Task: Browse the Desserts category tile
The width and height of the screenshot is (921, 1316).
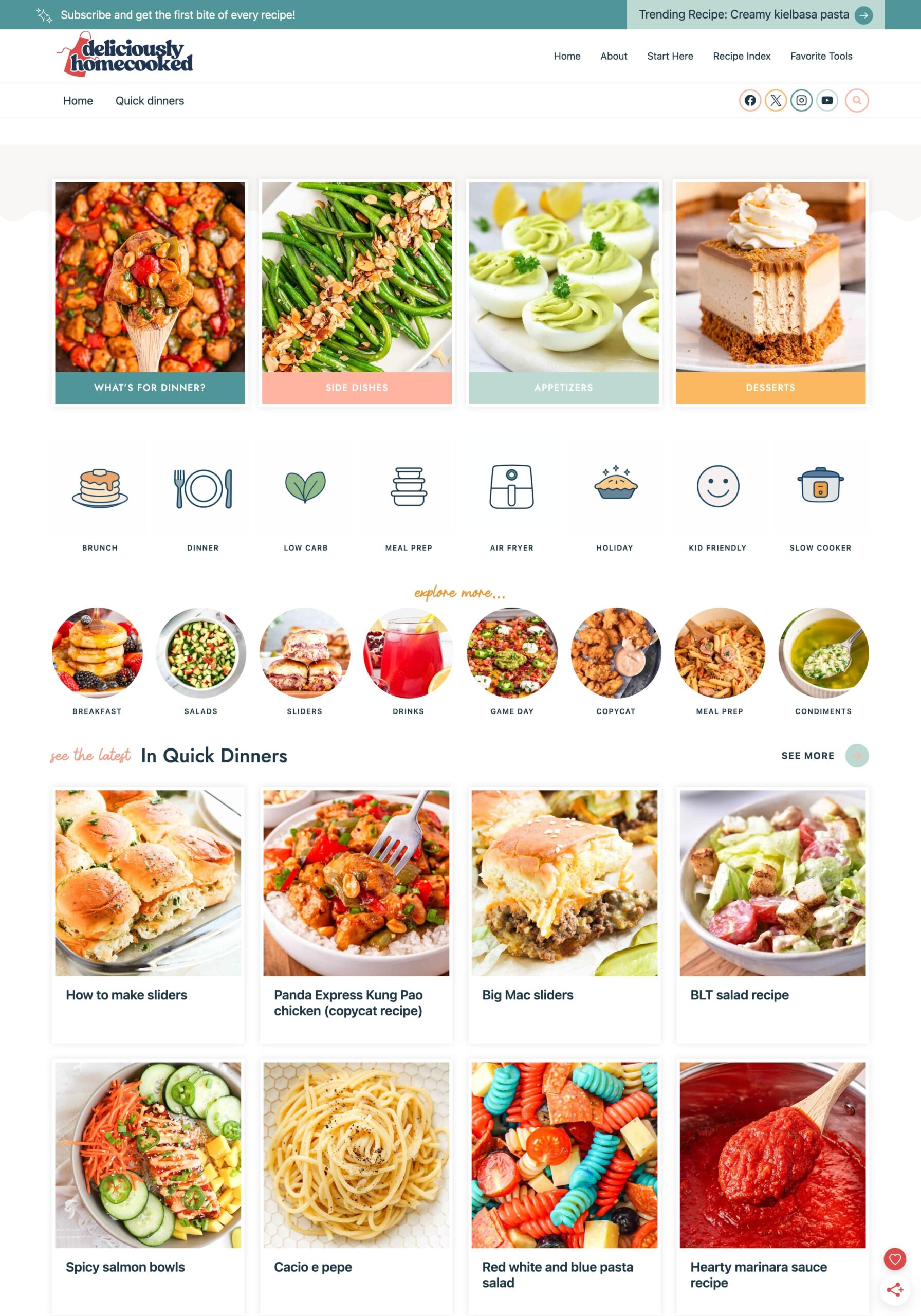Action: click(x=770, y=293)
